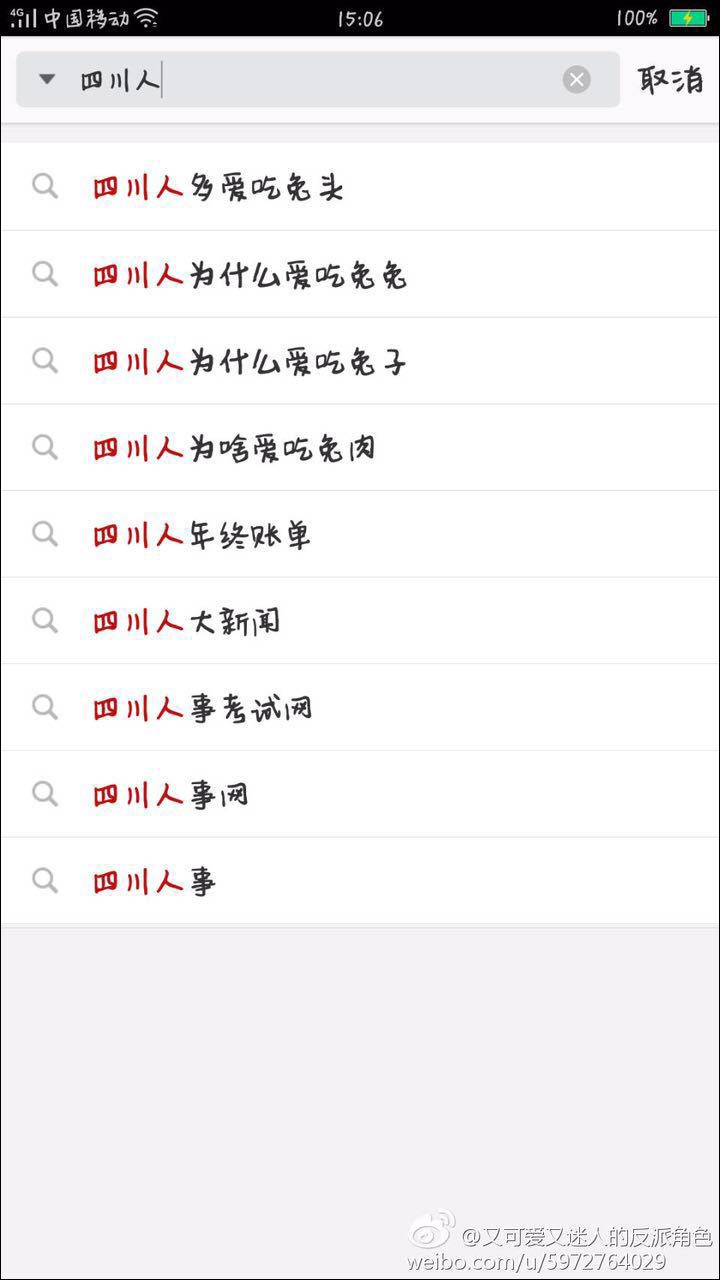Tap the magnifier icon beside 四川人大新闻
The image size is (720, 1280).
[44, 620]
